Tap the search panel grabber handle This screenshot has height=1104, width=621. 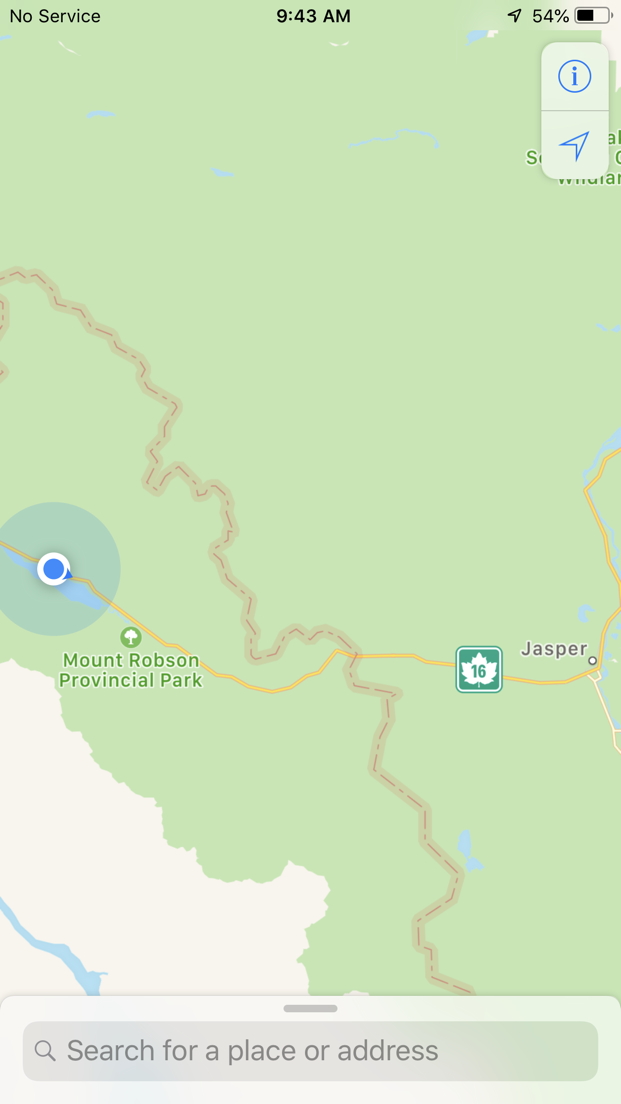tap(310, 1008)
